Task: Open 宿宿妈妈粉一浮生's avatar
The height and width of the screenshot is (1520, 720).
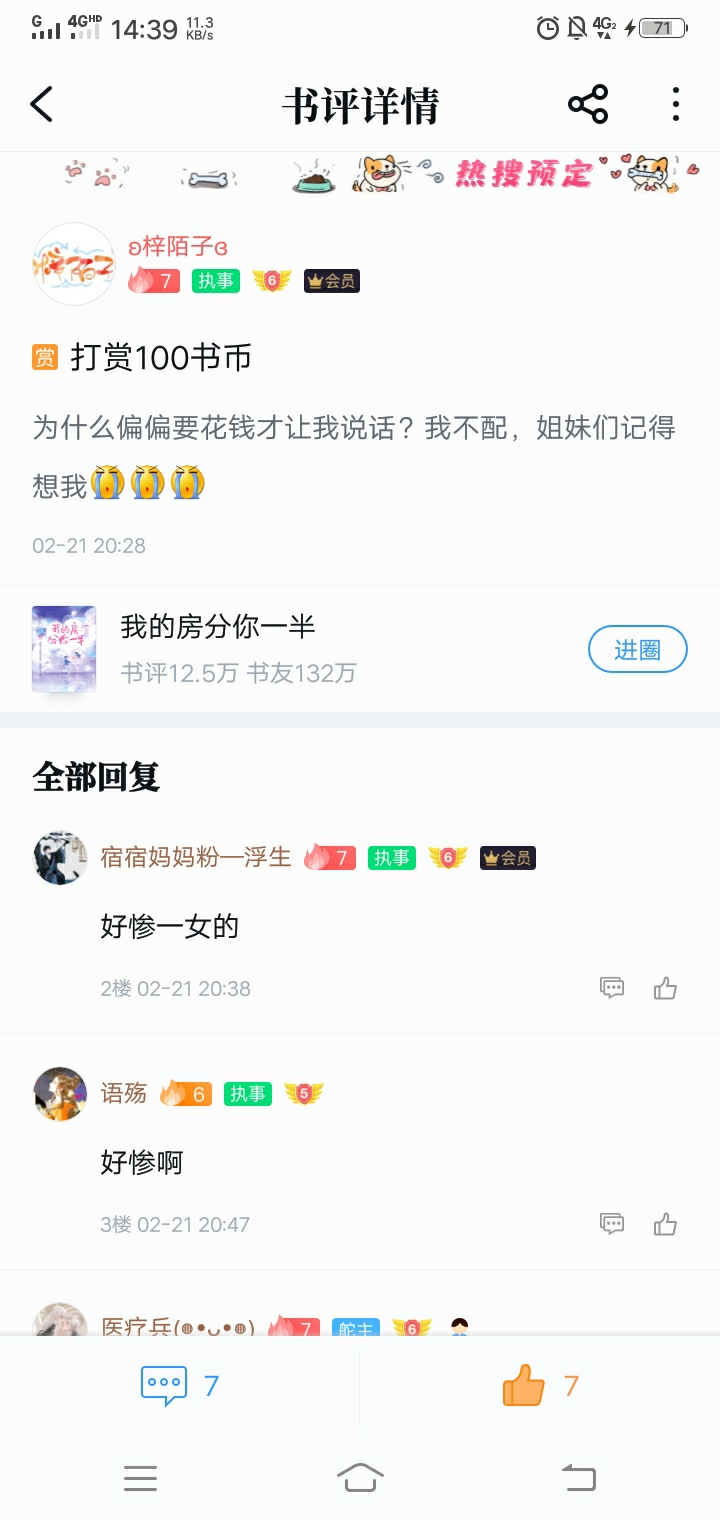Action: (x=60, y=858)
